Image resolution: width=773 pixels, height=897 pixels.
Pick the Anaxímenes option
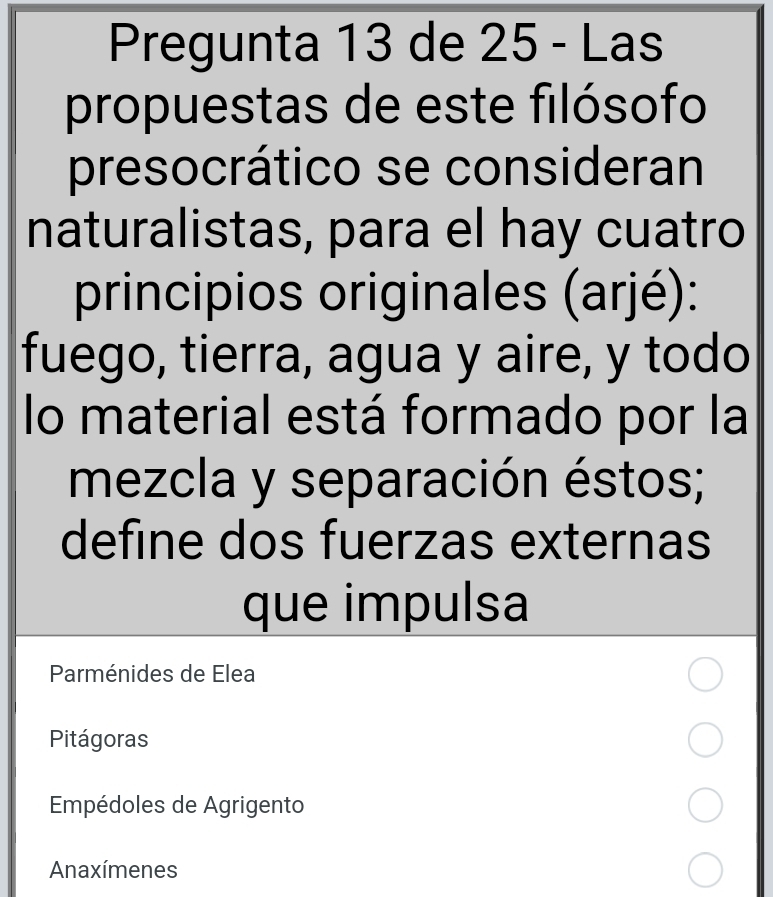click(x=705, y=870)
